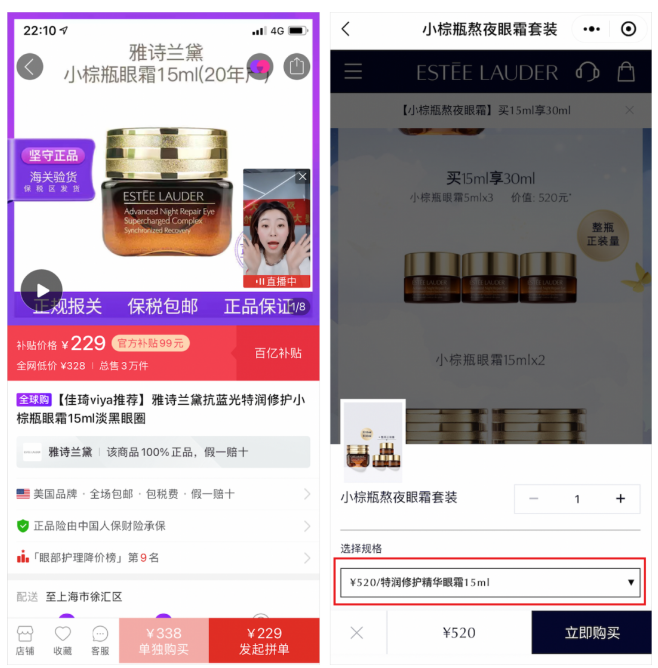This screenshot has height=668, width=658.
Task: Go to 店铺 store page
Action: [x=26, y=640]
